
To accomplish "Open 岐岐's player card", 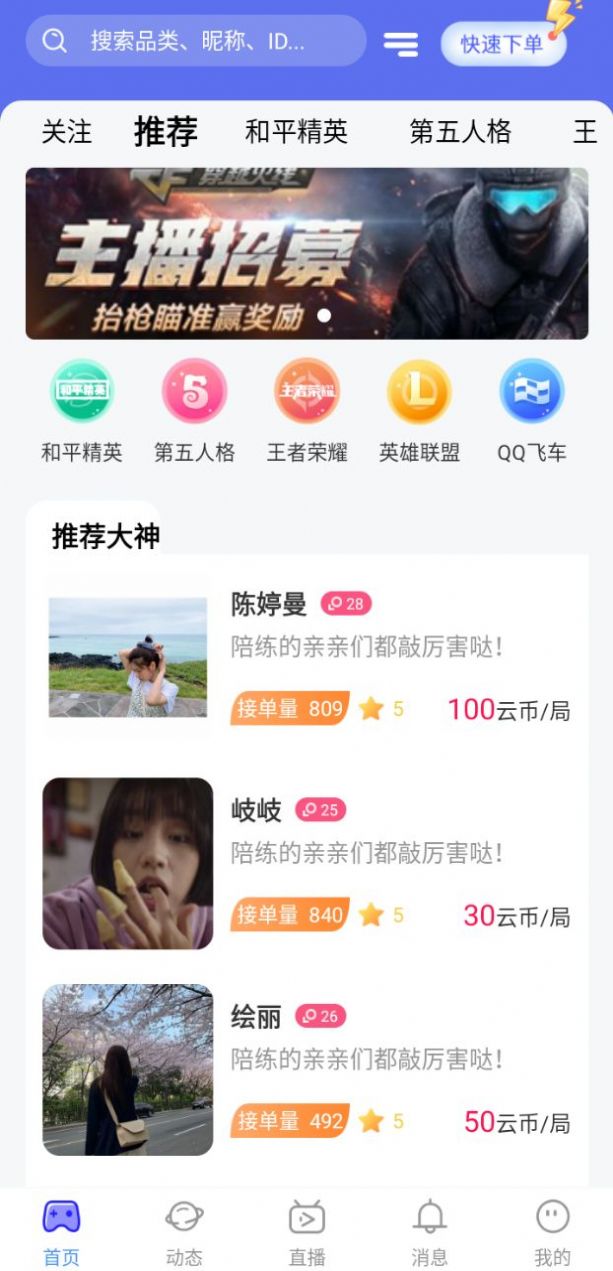I will [x=306, y=863].
